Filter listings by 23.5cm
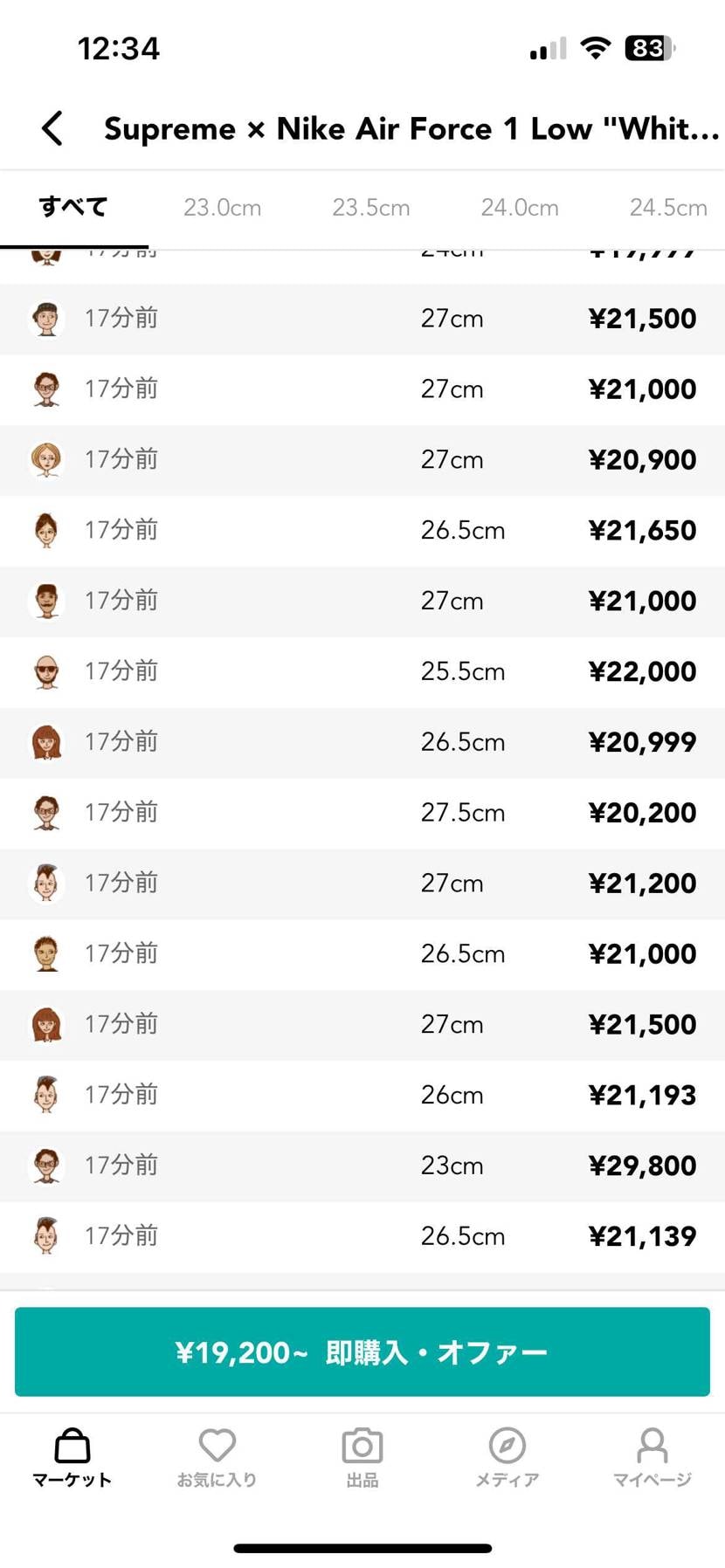The height and width of the screenshot is (1568, 725). pos(370,208)
